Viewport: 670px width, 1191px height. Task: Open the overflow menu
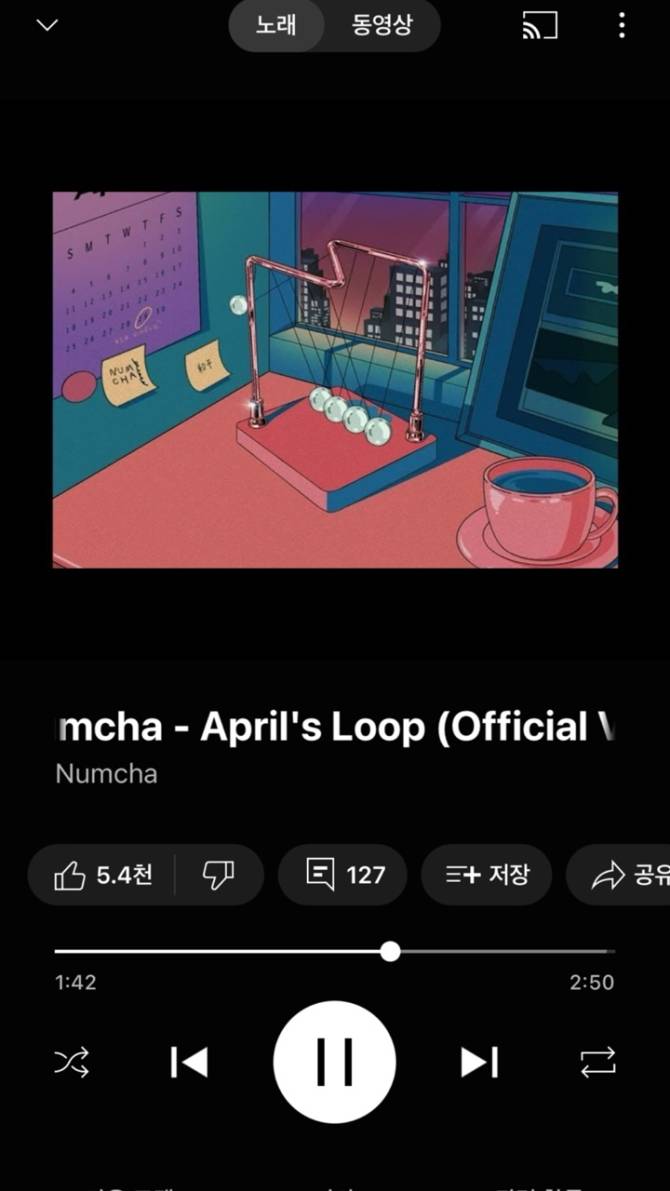pyautogui.click(x=621, y=26)
